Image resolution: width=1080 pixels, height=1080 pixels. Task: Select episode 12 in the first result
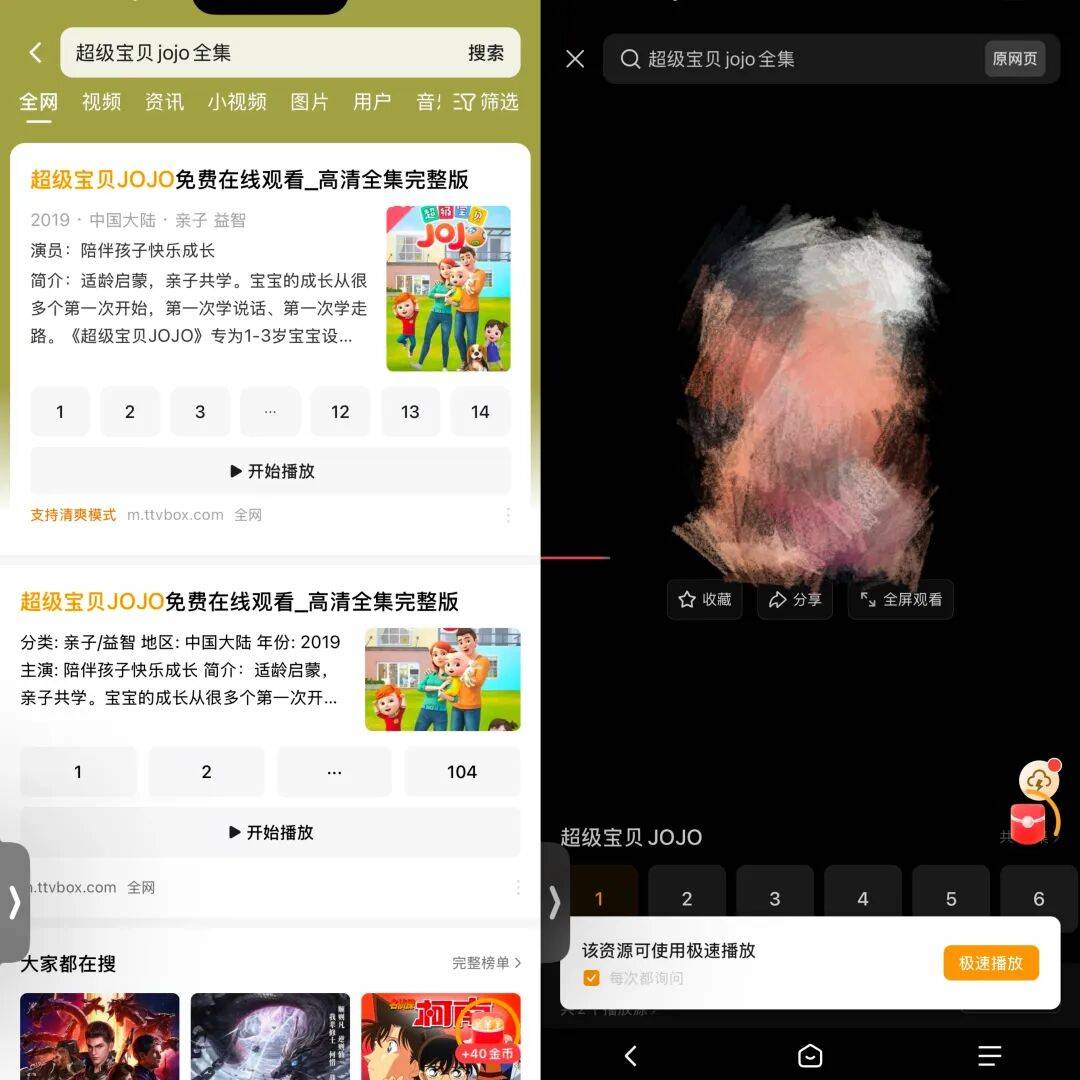[340, 412]
